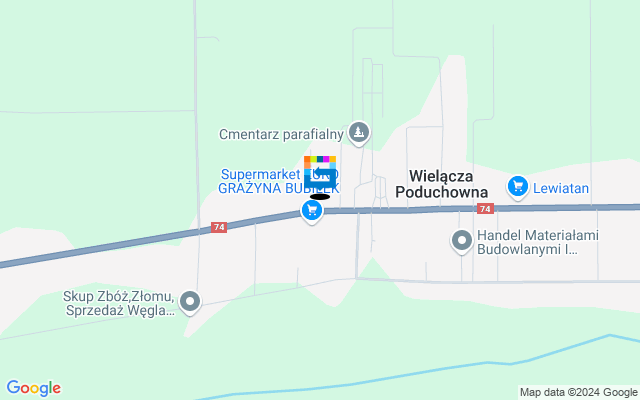Open the Supermarket Euro Grażyna Bubiek shop pin

pyautogui.click(x=312, y=211)
